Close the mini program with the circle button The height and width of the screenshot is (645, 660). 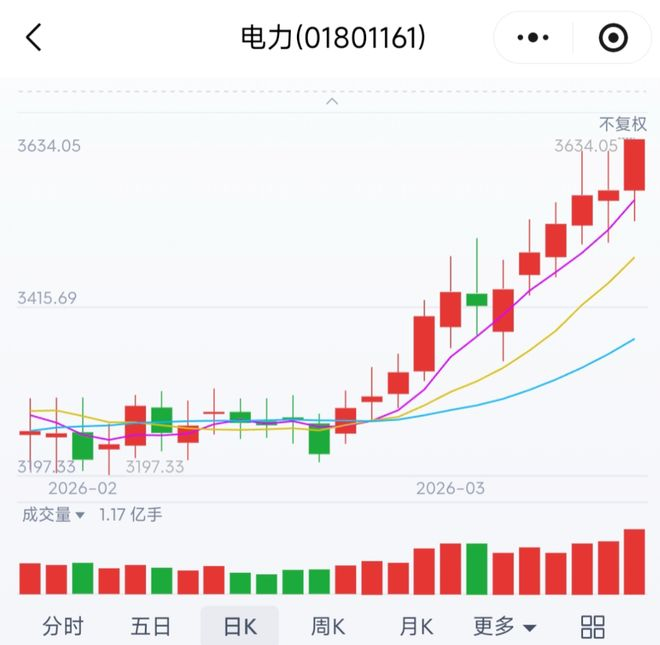[612, 38]
